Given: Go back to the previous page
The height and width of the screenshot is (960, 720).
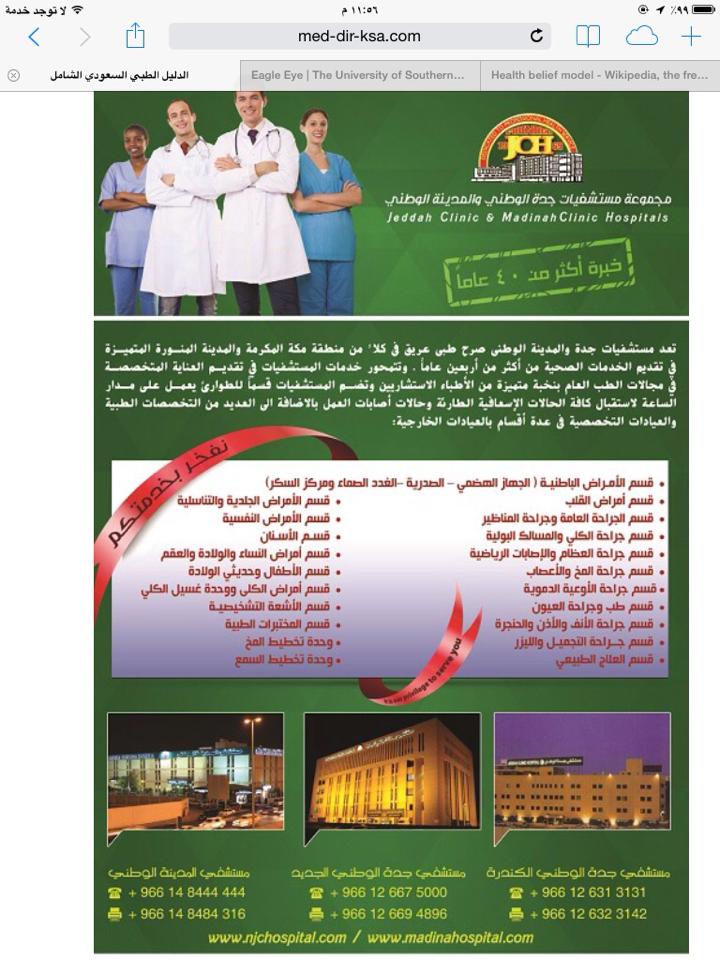Looking at the screenshot, I should pyautogui.click(x=34, y=37).
